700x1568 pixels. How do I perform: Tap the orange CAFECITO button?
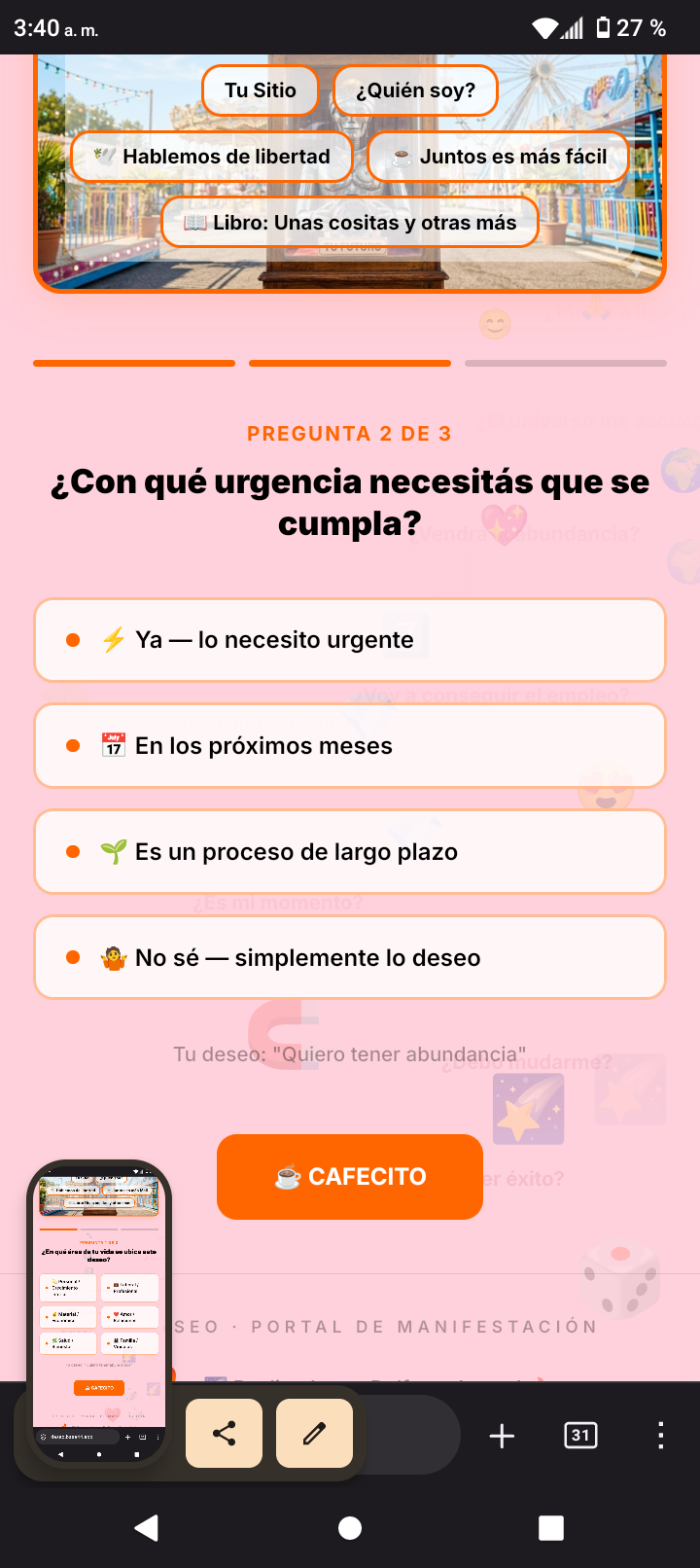(x=350, y=1177)
